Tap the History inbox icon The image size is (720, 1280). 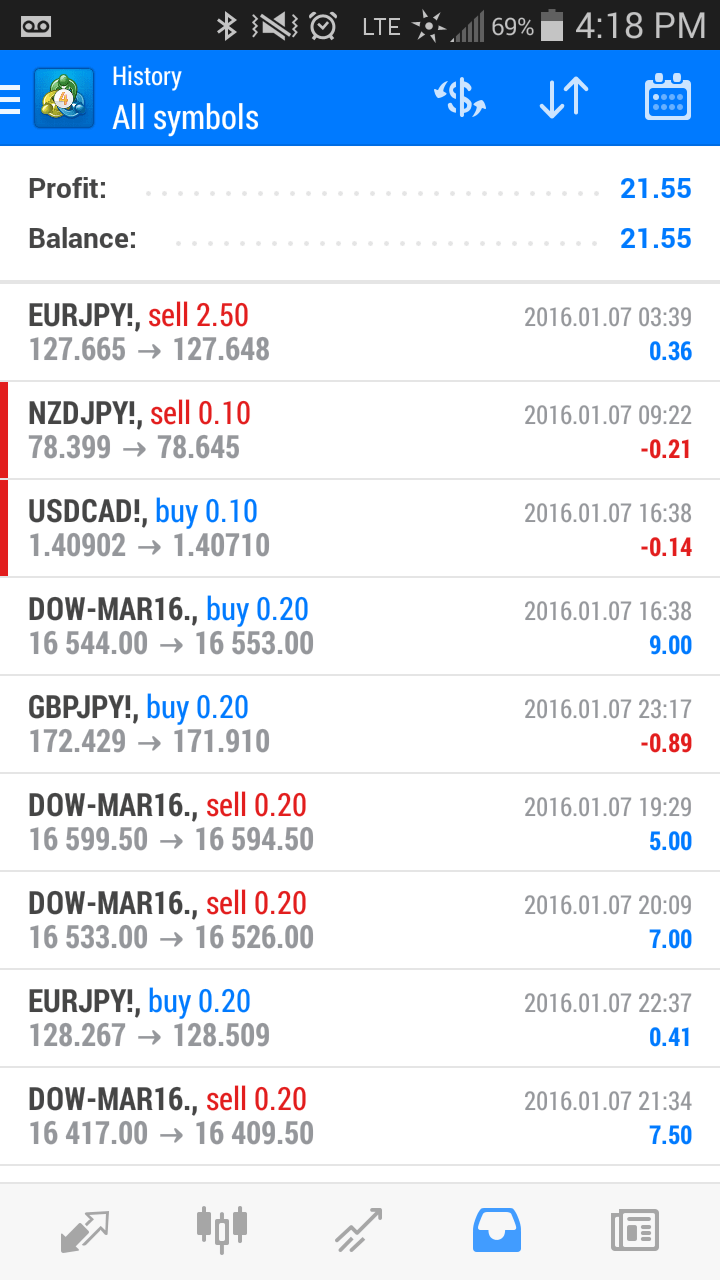tap(497, 1230)
